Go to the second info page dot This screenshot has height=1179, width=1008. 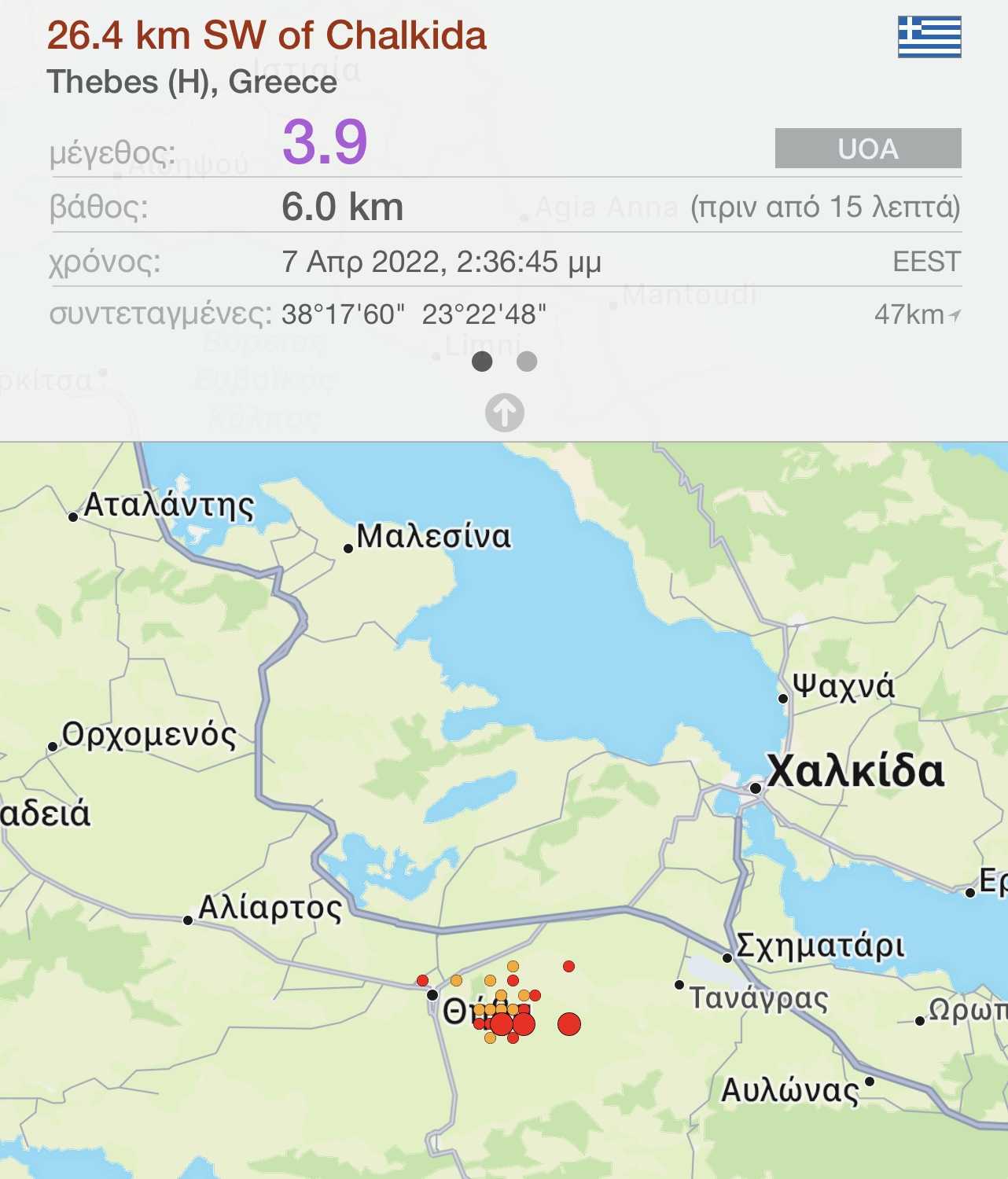click(527, 362)
